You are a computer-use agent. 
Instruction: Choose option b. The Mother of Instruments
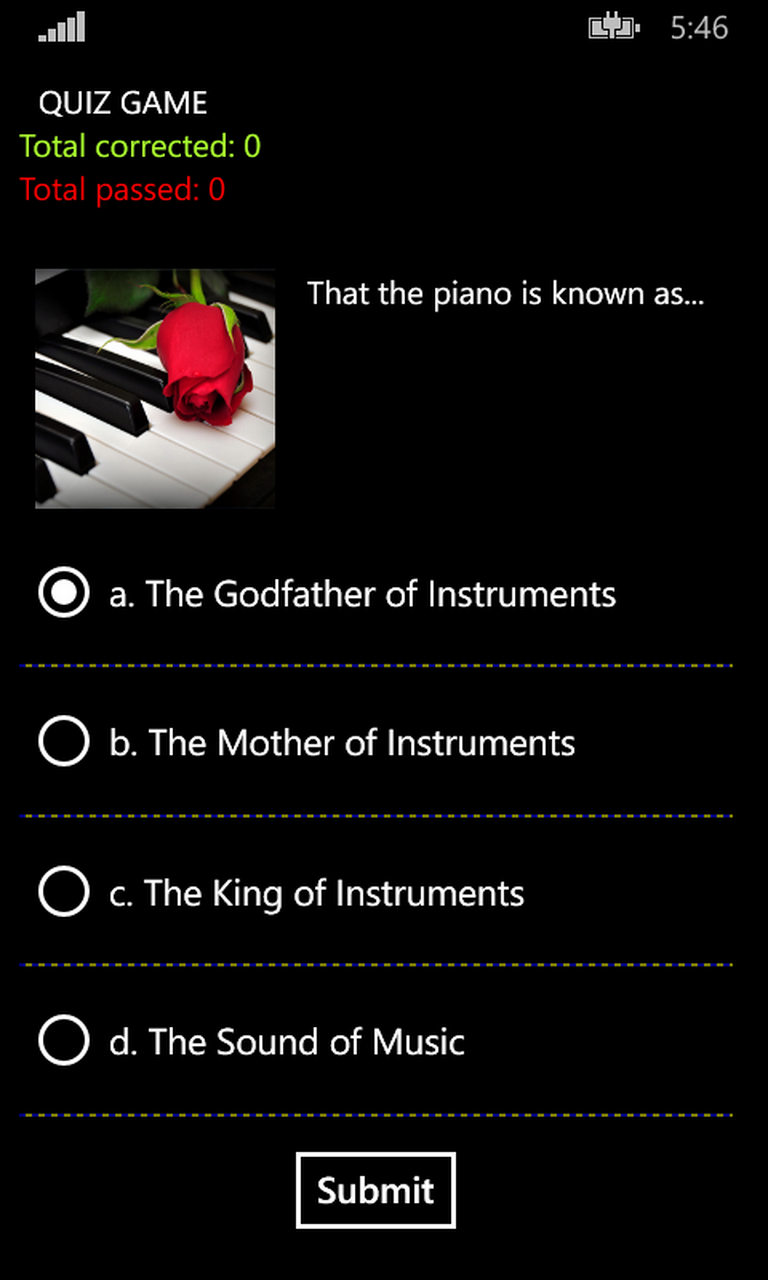click(x=64, y=743)
